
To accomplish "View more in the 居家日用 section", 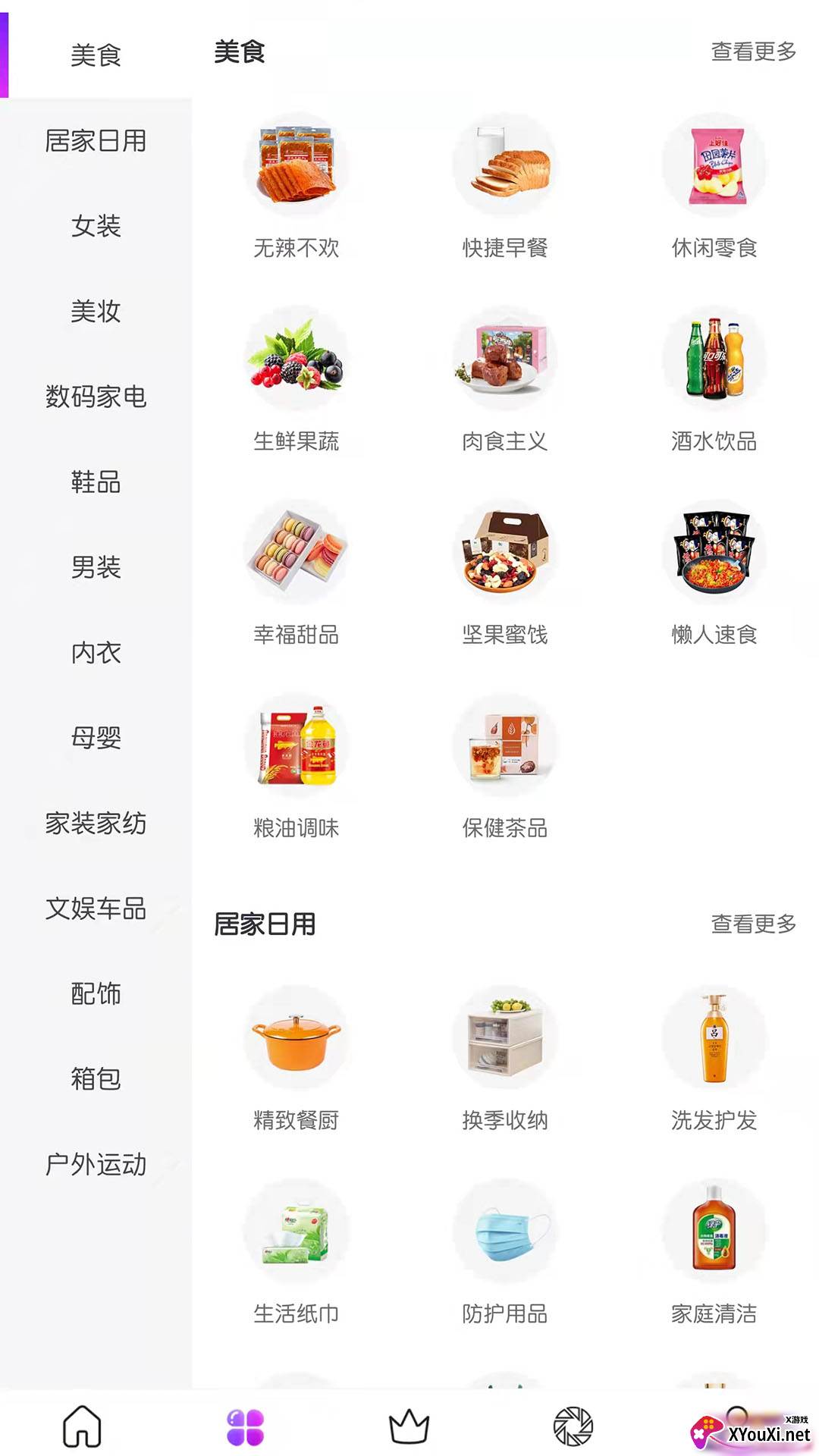I will coord(753,924).
